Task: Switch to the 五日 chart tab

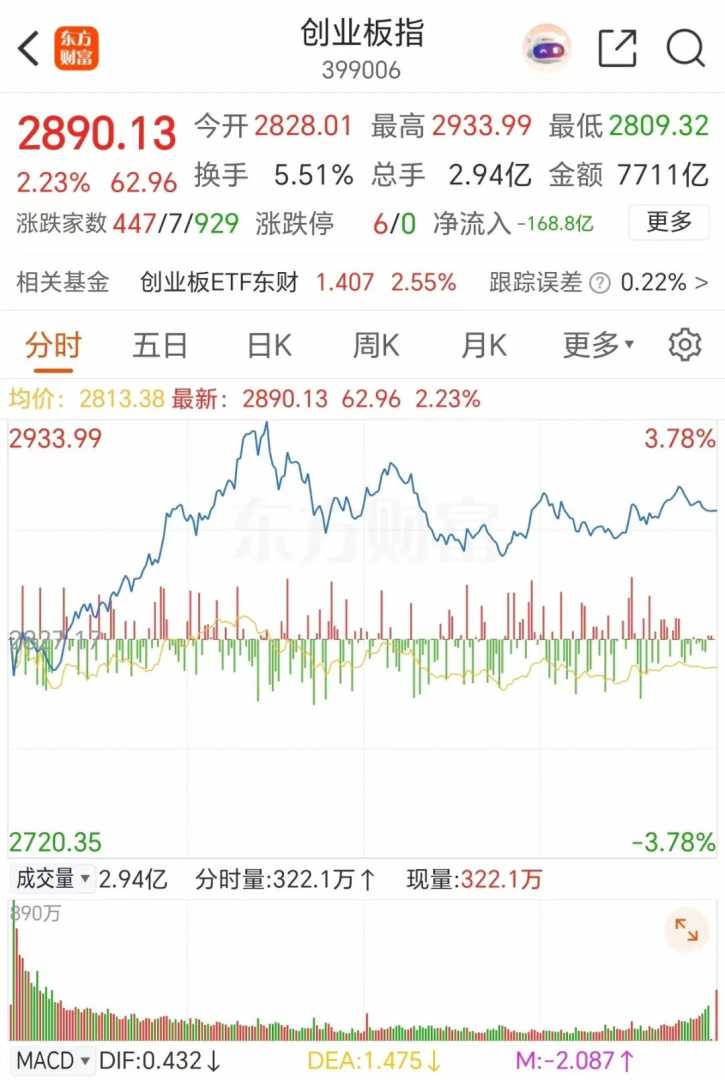Action: pyautogui.click(x=160, y=346)
